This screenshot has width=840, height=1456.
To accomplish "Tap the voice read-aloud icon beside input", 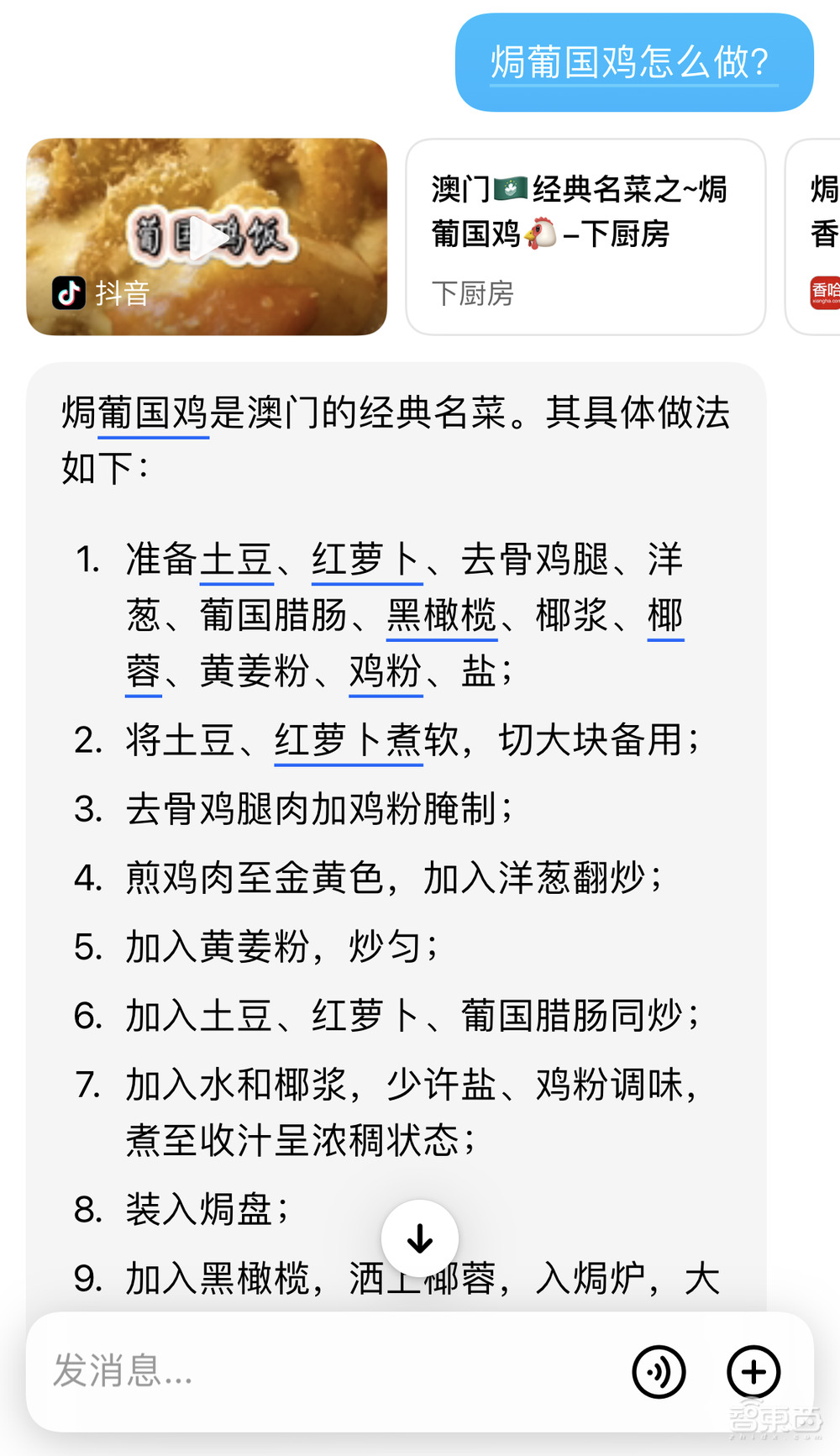I will (659, 1370).
